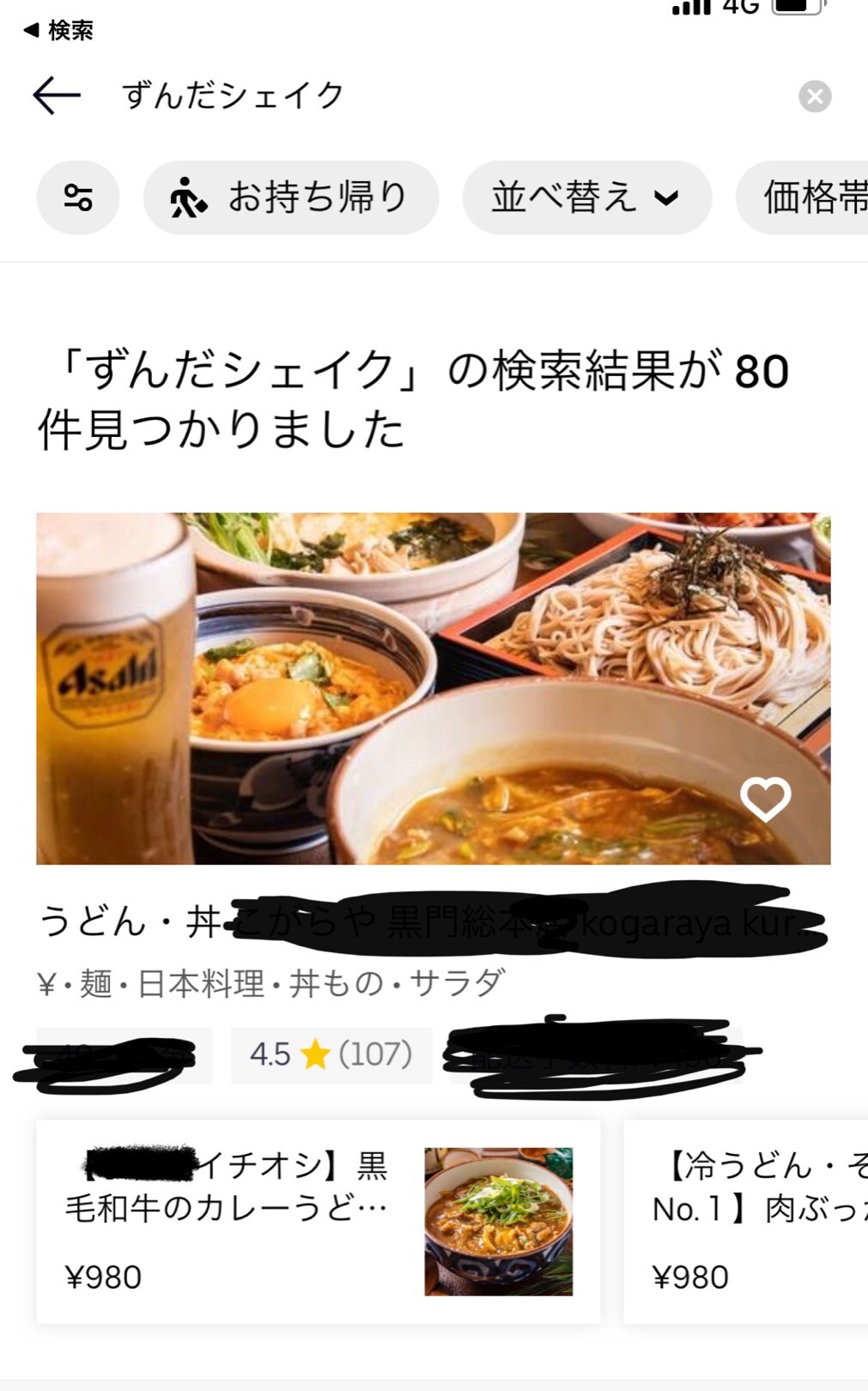Screen dimensions: 868x1391
Task: Go back with the arrow icon
Action: tap(57, 95)
